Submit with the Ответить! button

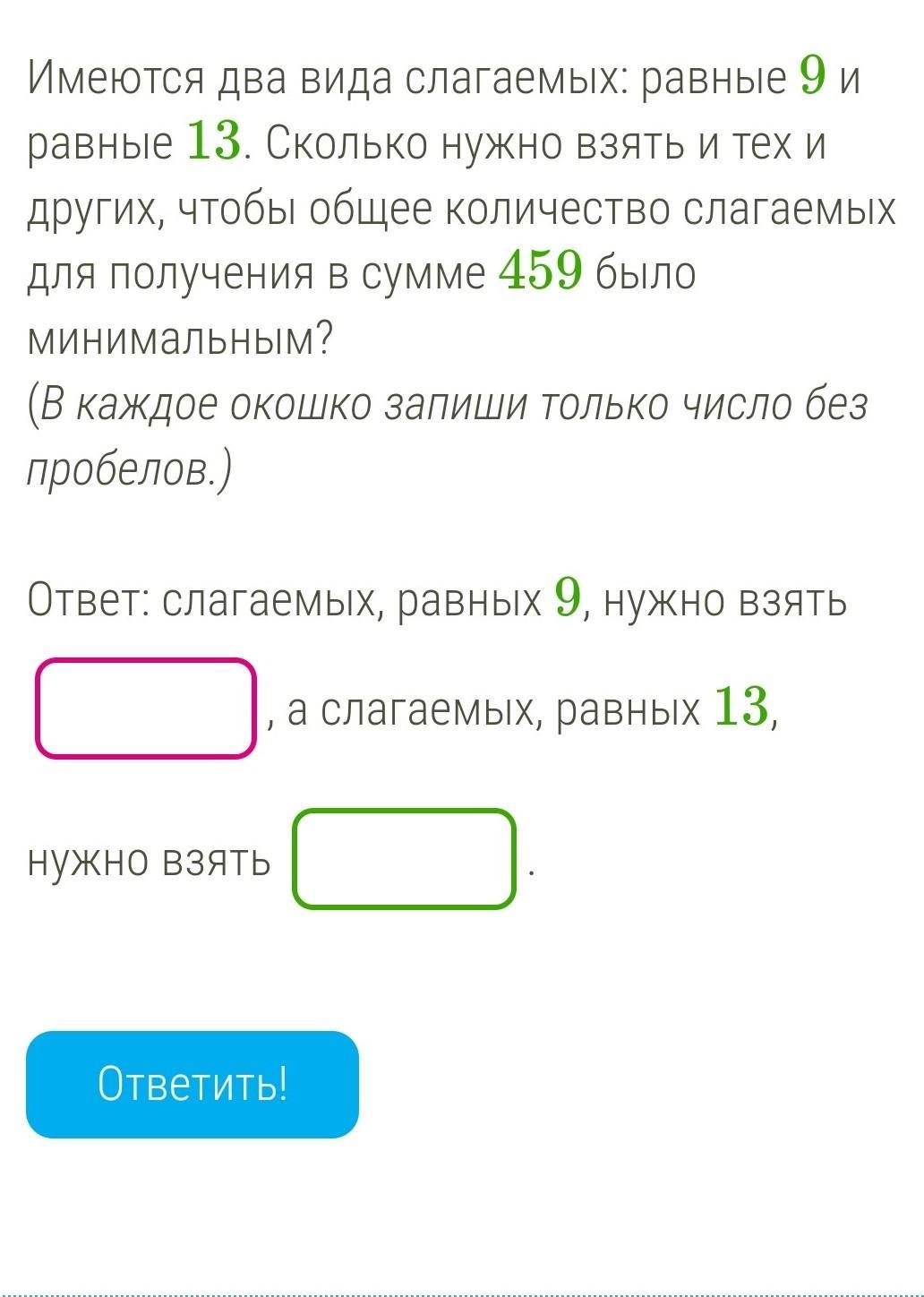click(192, 1085)
